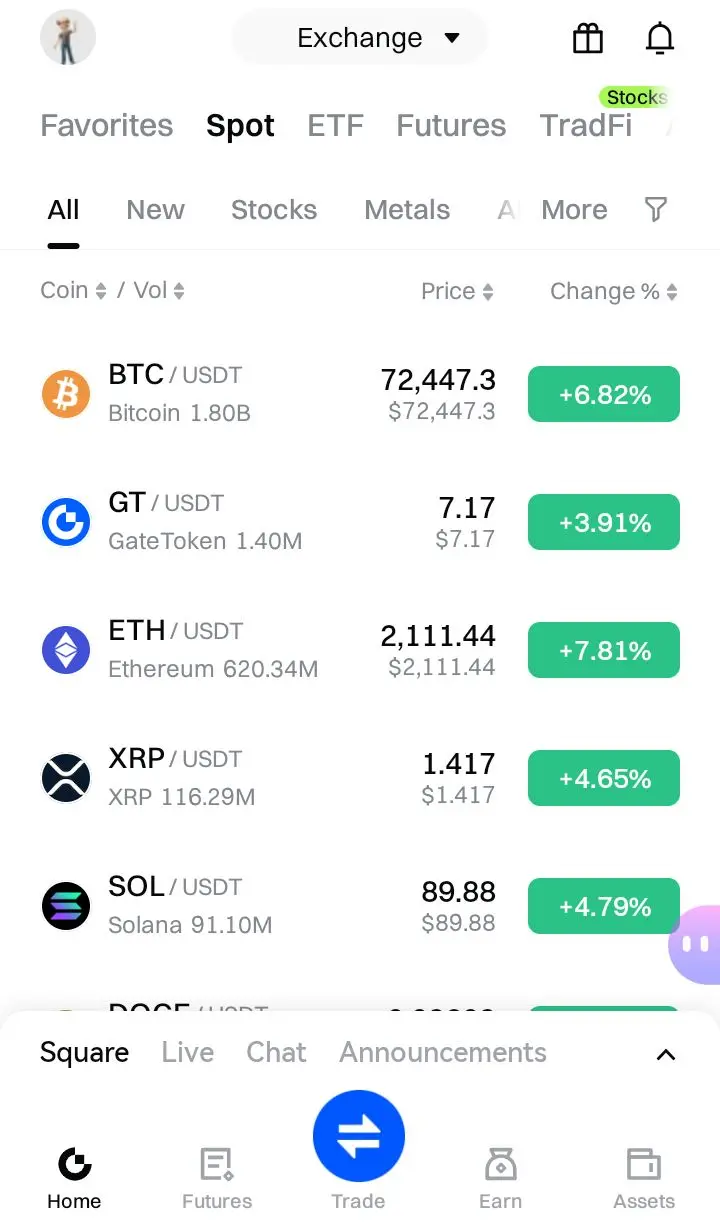Switch to the Favorites tab
This screenshot has width=720, height=1225.
(x=107, y=125)
